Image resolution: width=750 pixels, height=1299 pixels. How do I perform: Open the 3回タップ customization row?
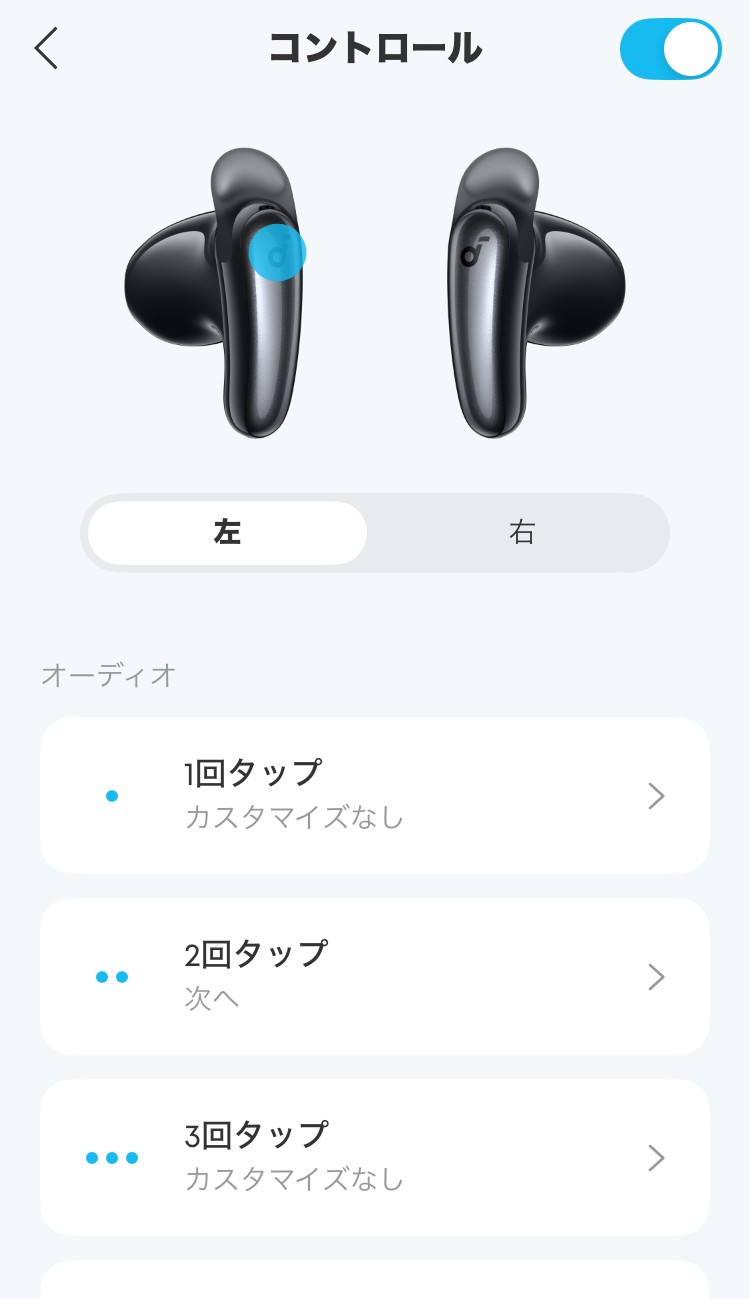coord(375,1158)
